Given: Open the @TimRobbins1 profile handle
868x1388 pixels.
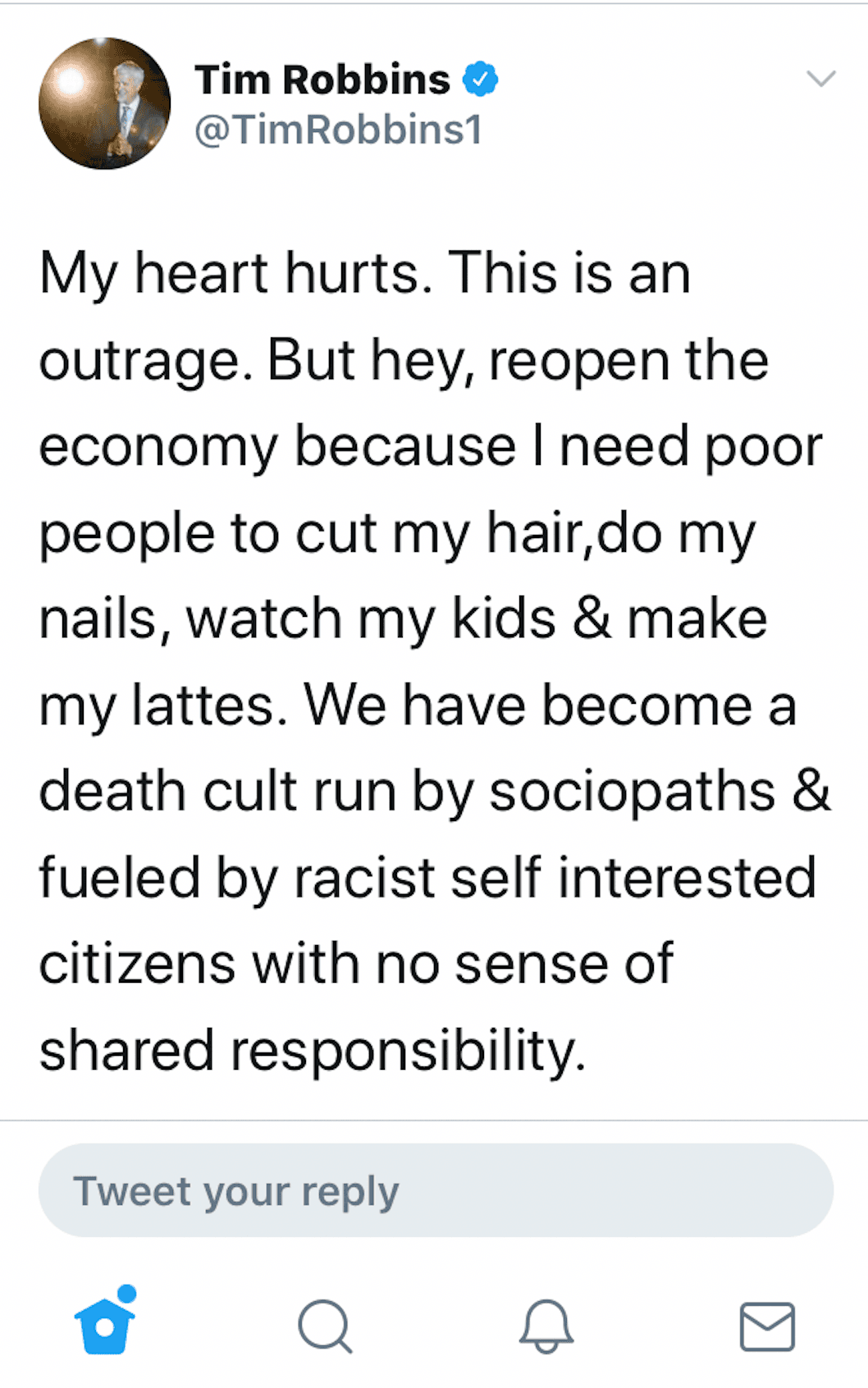Looking at the screenshot, I should [338, 130].
